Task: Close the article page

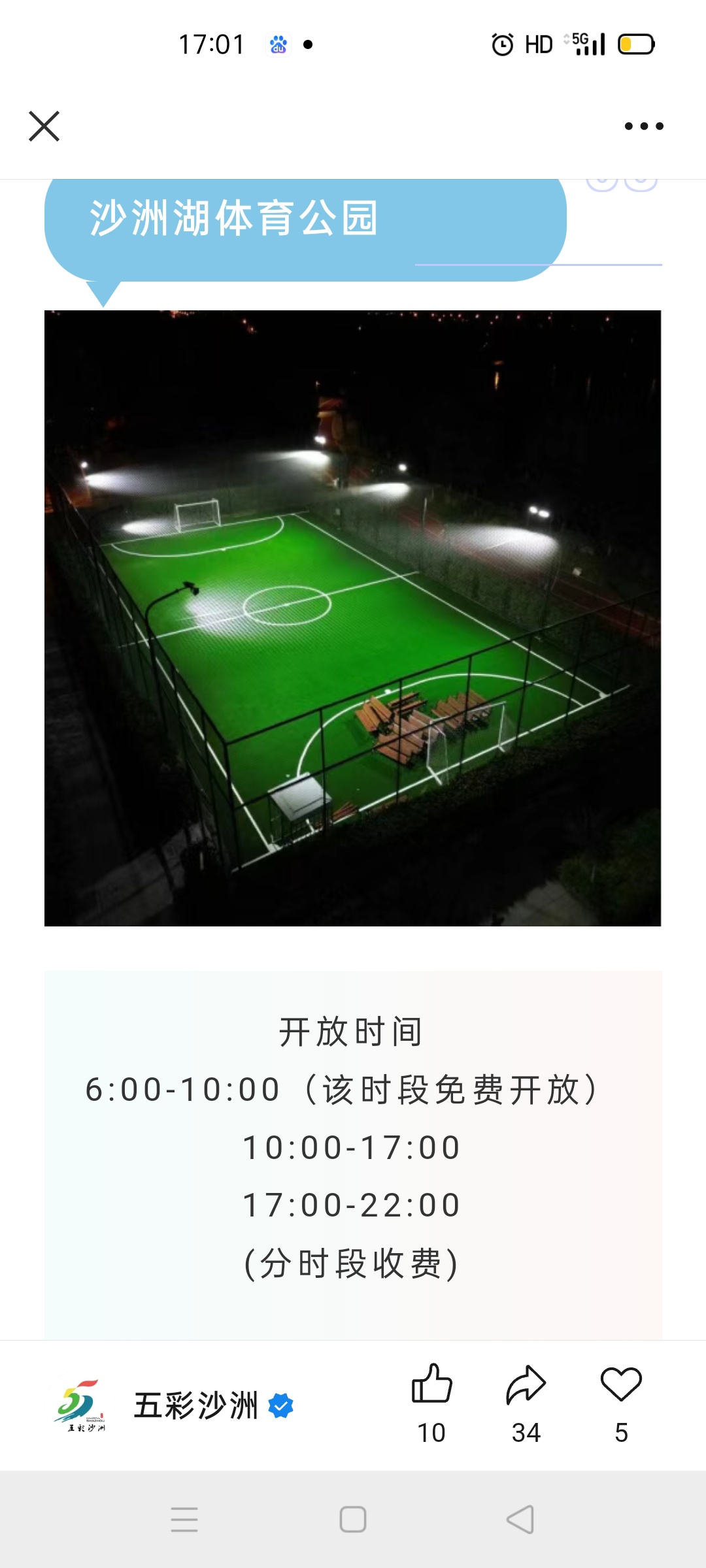Action: click(44, 126)
